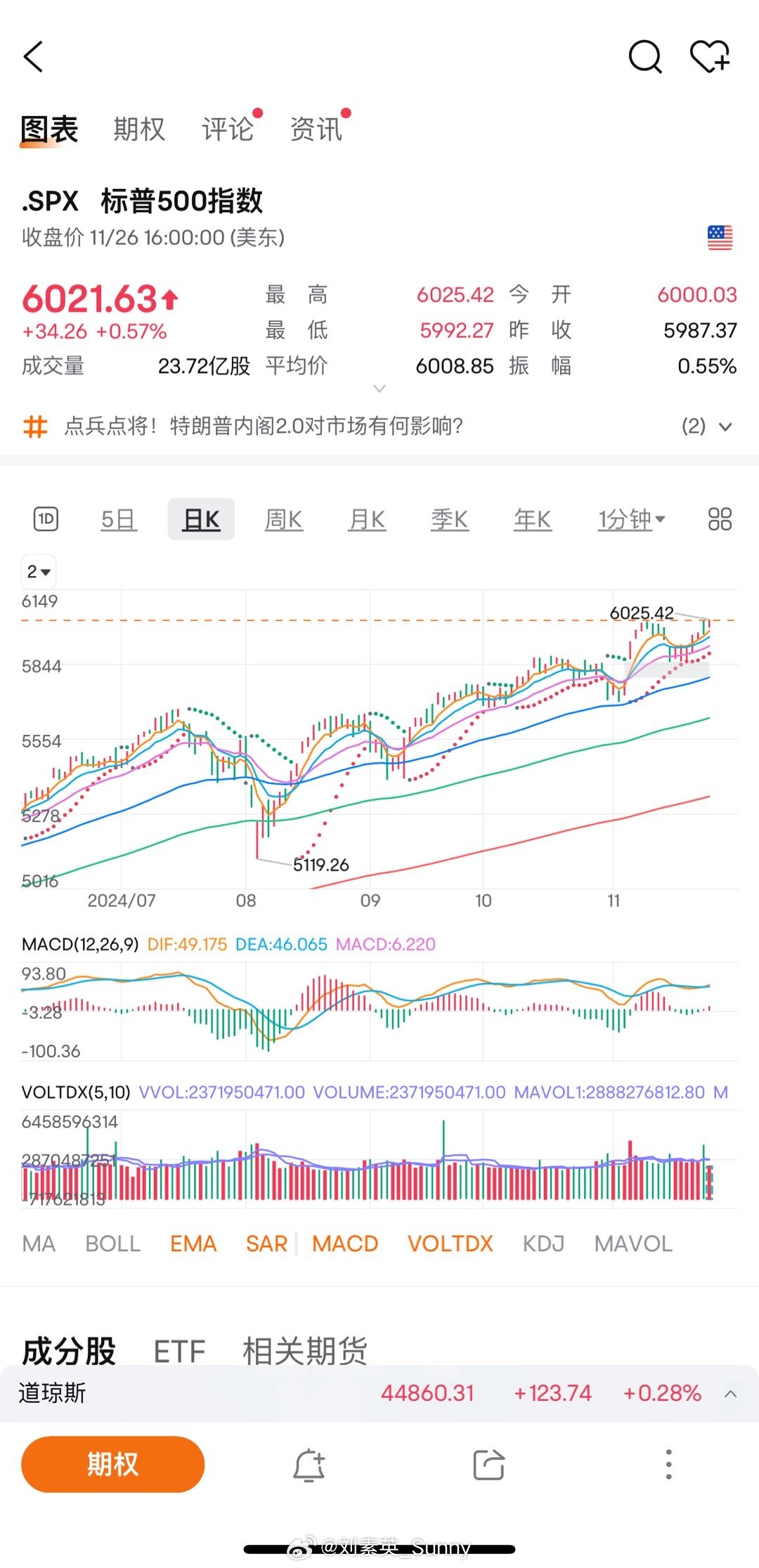Select the BOLL indicator
Viewport: 759px width, 1568px height.
[x=112, y=1243]
